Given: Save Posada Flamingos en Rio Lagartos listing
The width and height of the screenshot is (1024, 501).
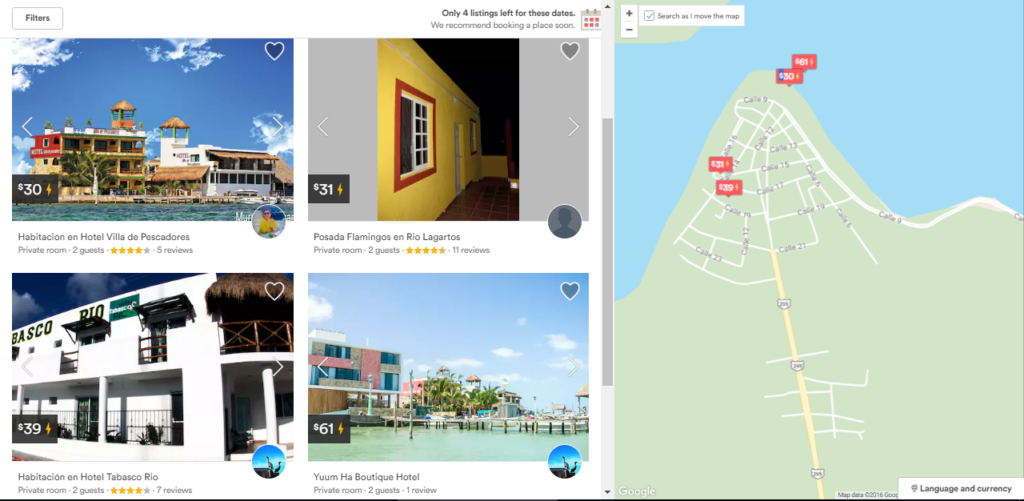Looking at the screenshot, I should [570, 51].
